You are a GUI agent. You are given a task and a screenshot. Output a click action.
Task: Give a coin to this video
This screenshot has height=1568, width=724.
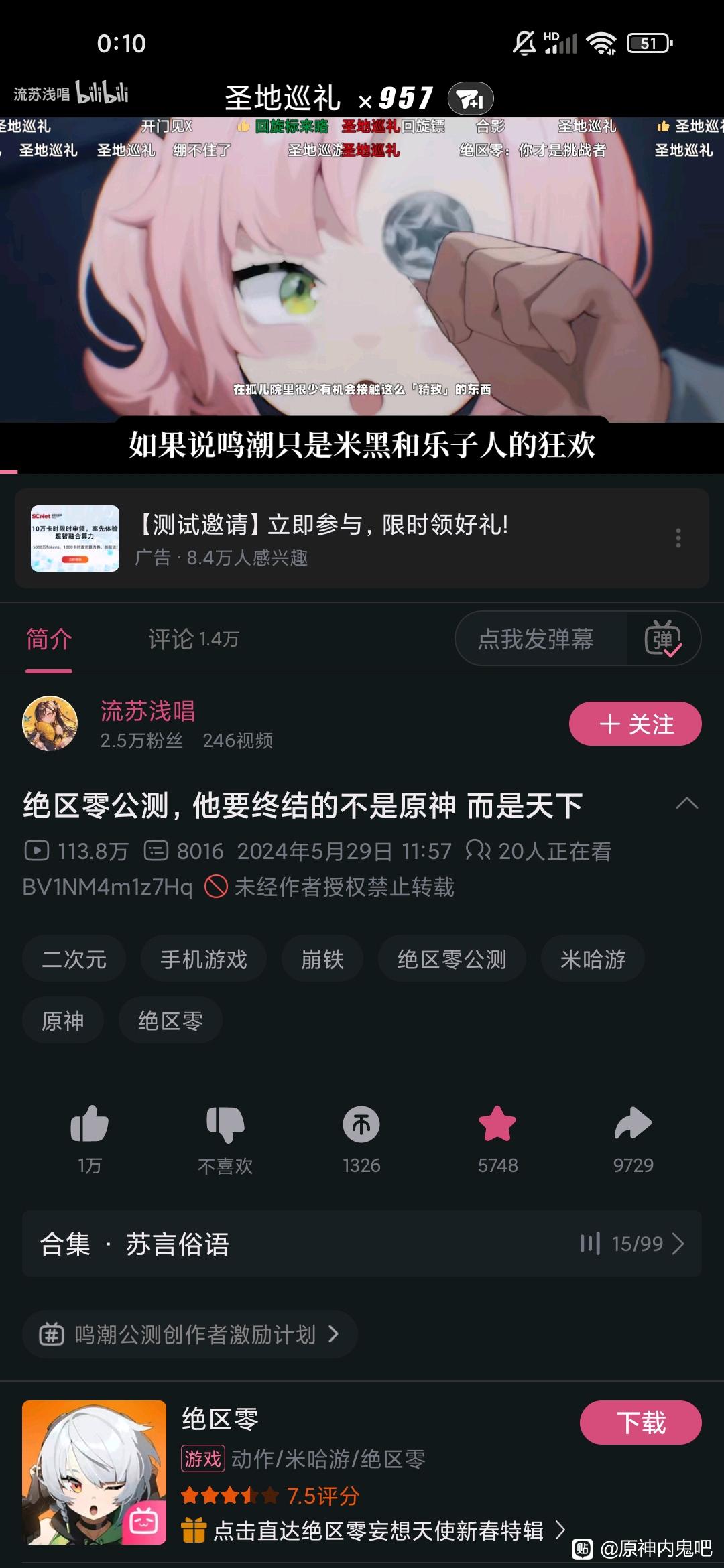[361, 1124]
